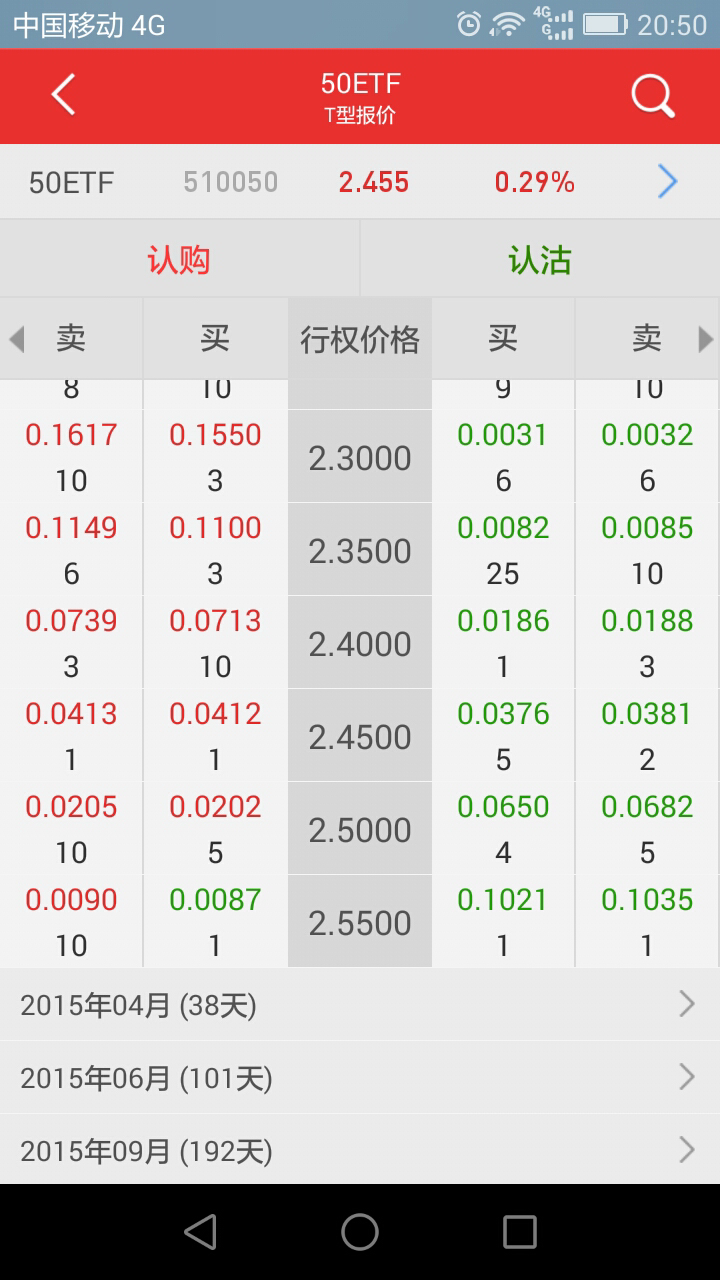Show more columns with the left arrow
Image resolution: width=720 pixels, height=1280 pixels.
tap(16, 340)
